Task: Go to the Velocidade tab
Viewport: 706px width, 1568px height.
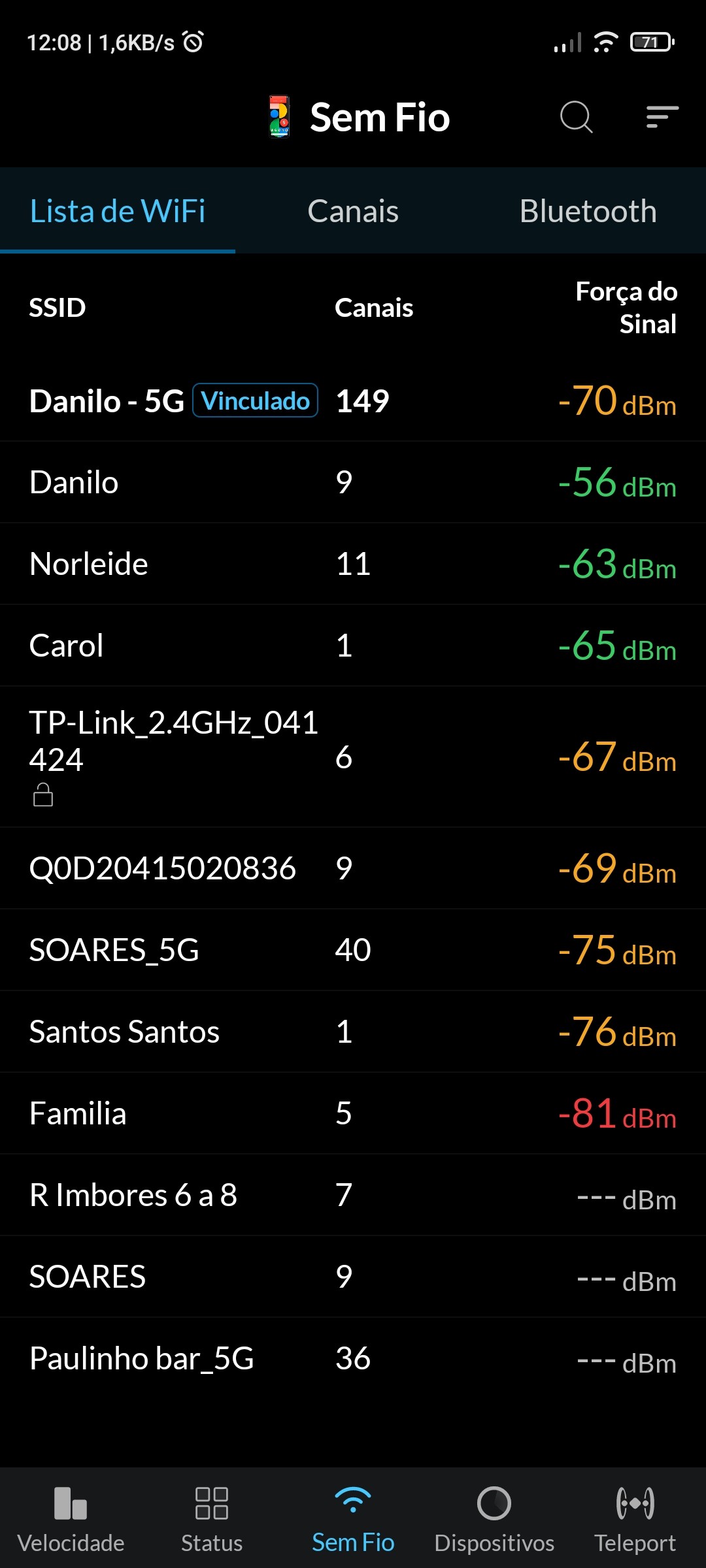Action: [x=71, y=1517]
